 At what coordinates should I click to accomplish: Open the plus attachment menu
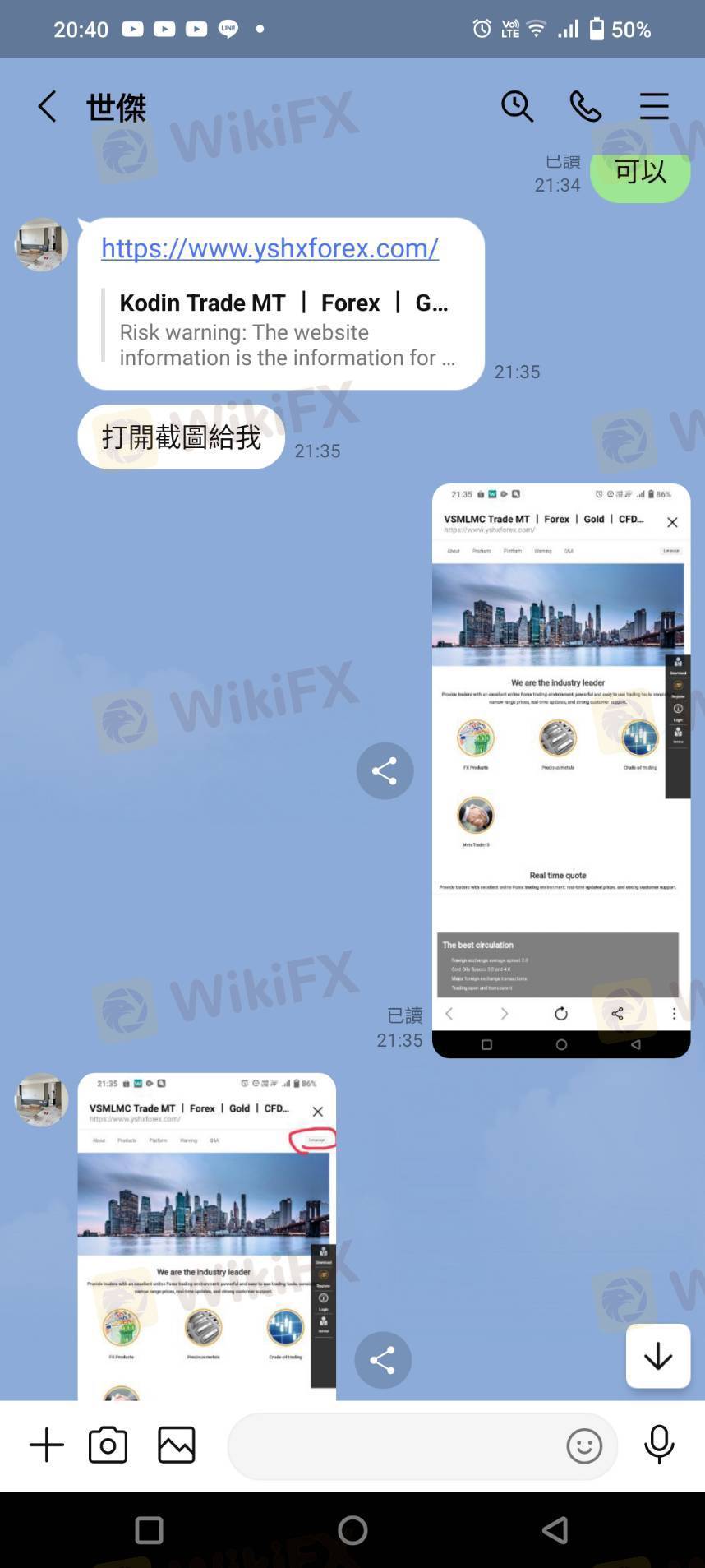click(x=47, y=1445)
